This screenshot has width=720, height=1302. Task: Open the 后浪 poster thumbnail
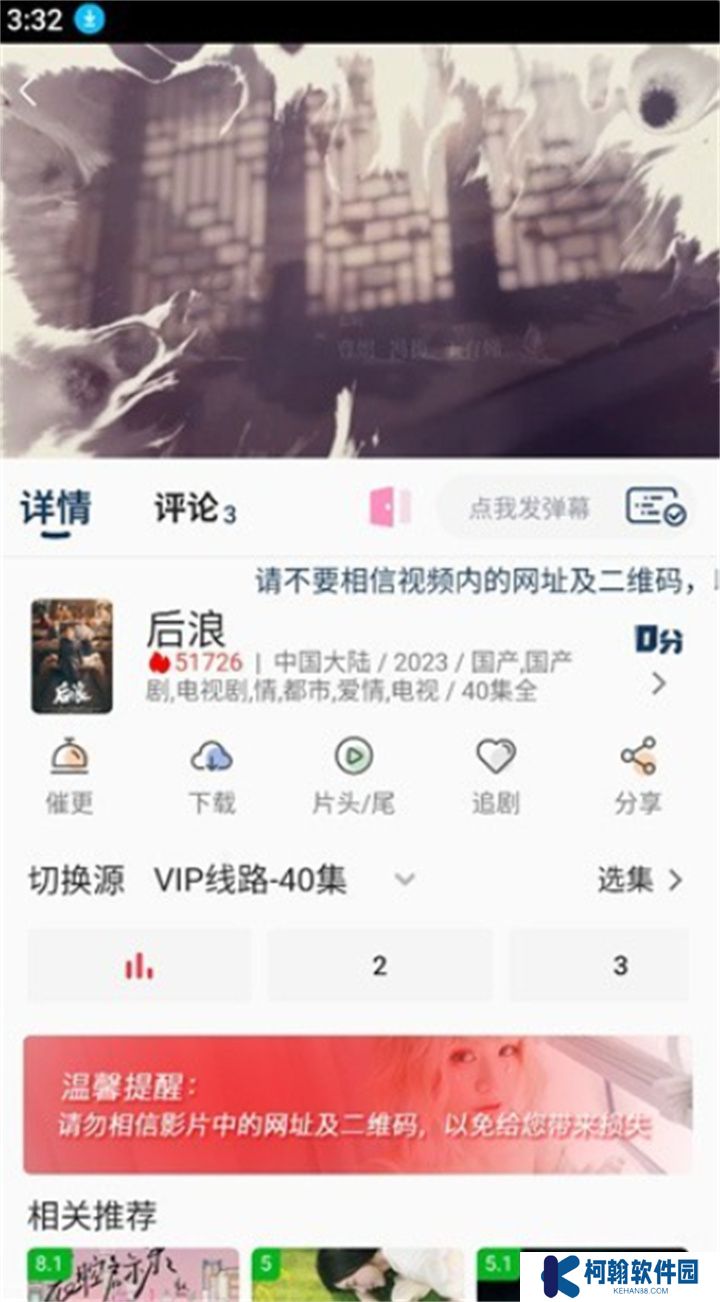[x=71, y=656]
